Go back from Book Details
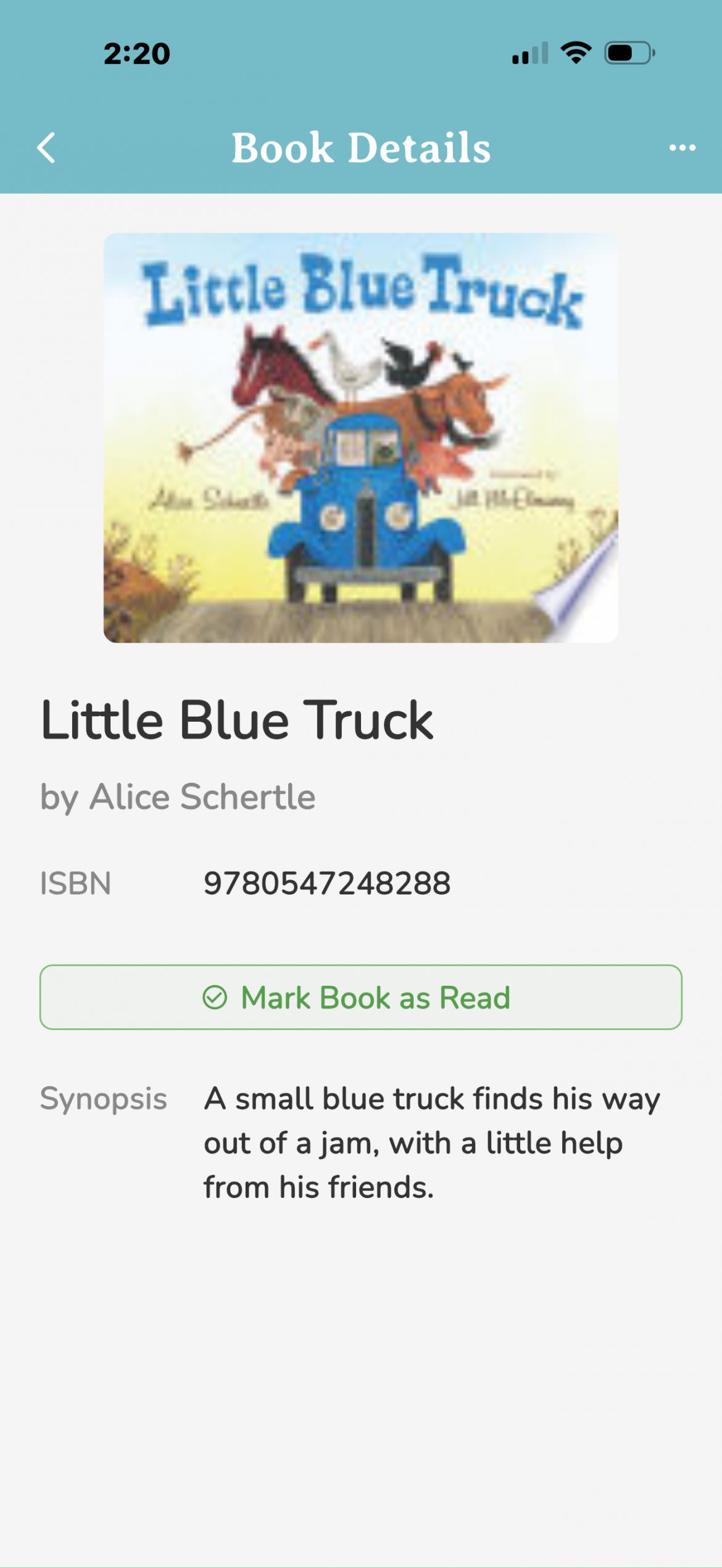The image size is (722, 1568). pyautogui.click(x=46, y=148)
